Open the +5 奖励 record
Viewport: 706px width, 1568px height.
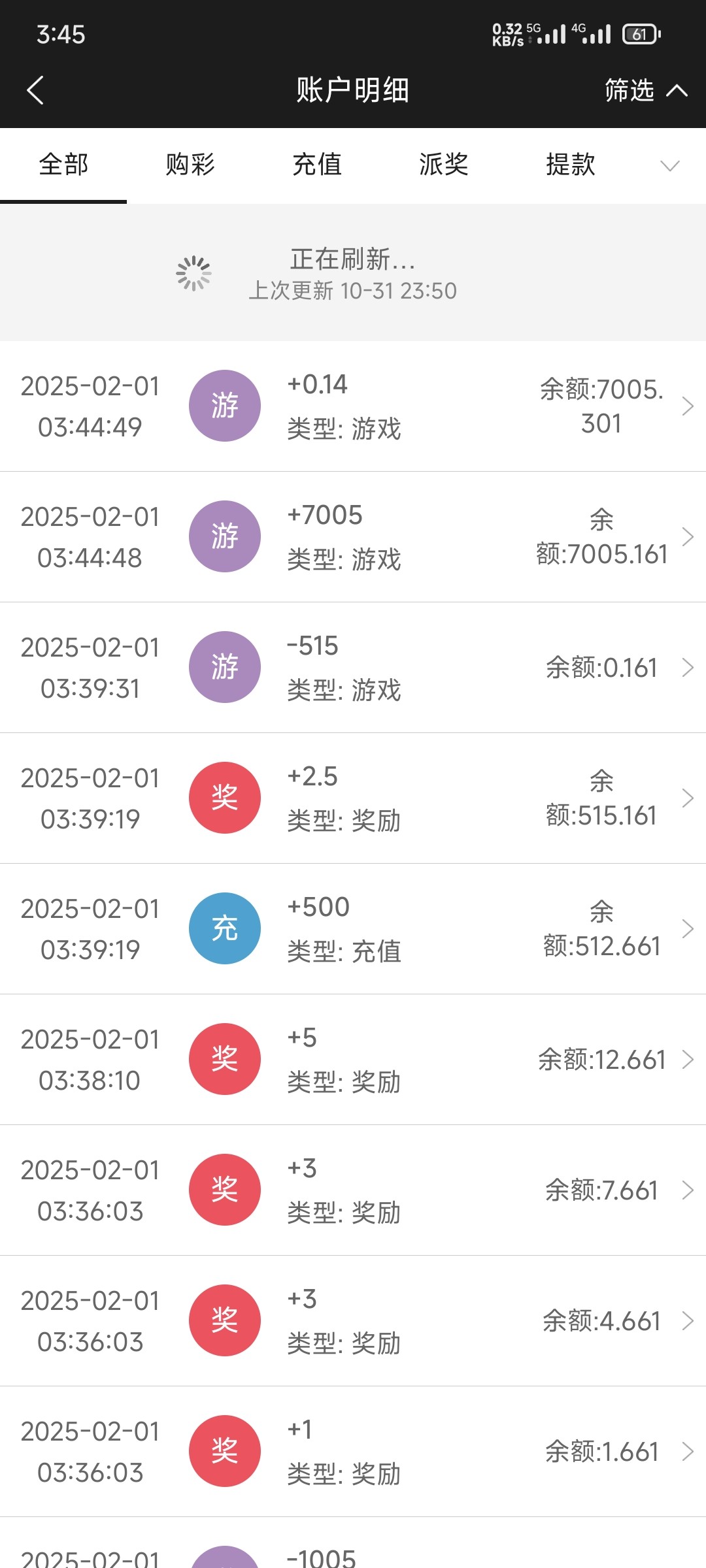pos(353,1059)
